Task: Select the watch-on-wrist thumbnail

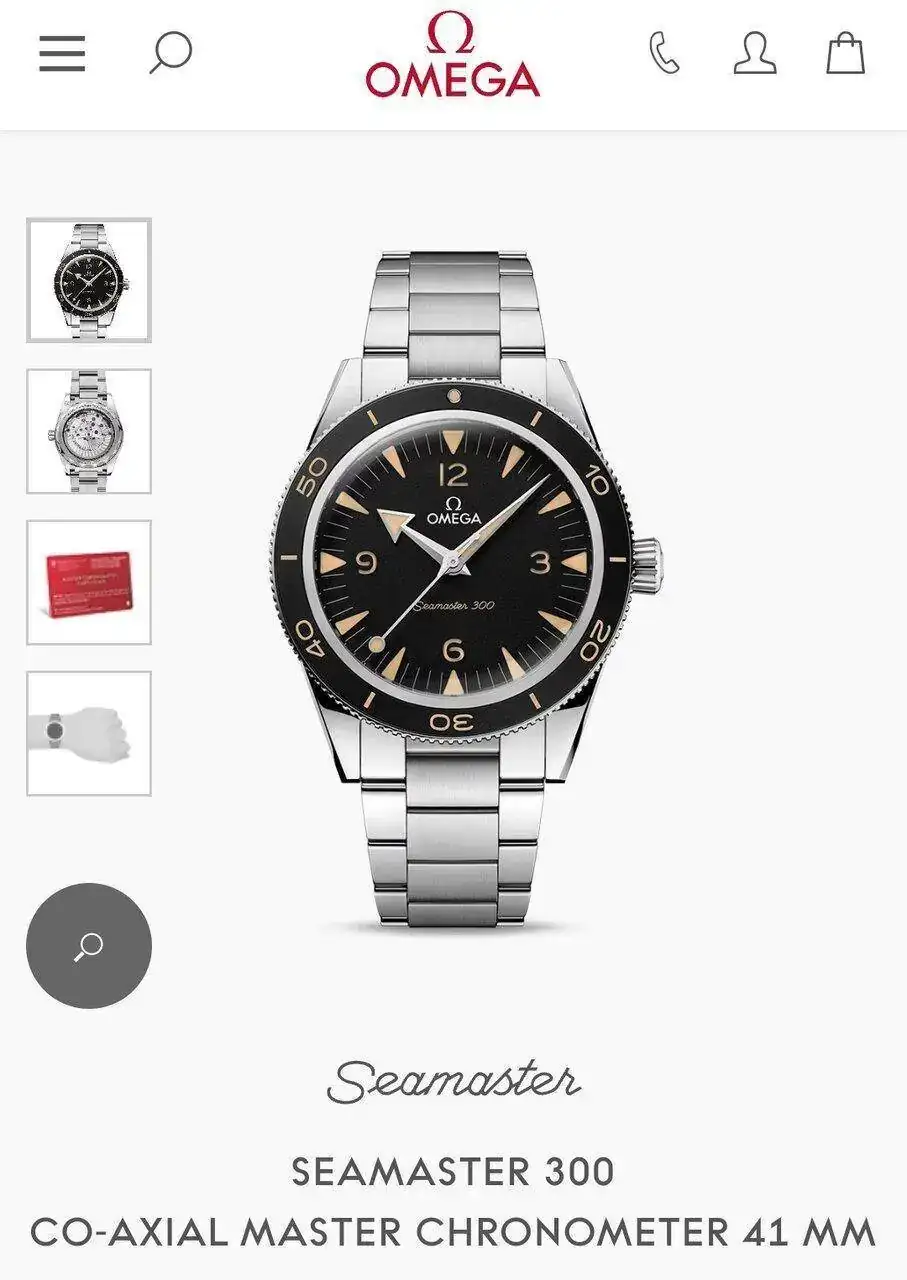Action: point(89,733)
